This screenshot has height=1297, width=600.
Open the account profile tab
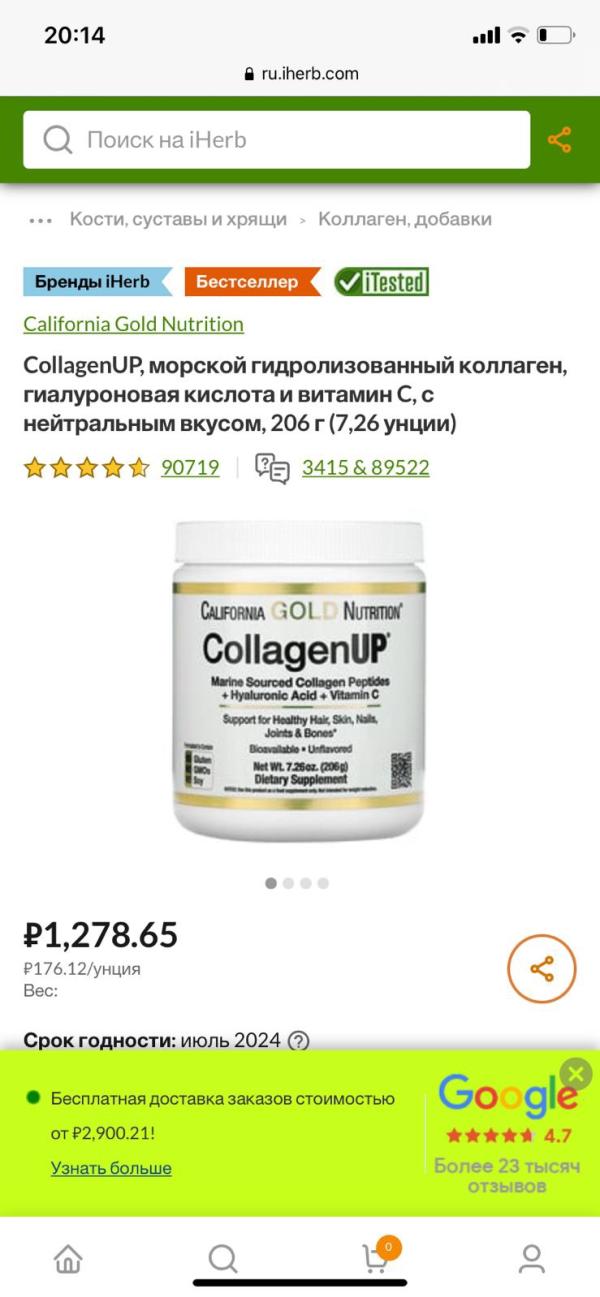coord(532,1258)
